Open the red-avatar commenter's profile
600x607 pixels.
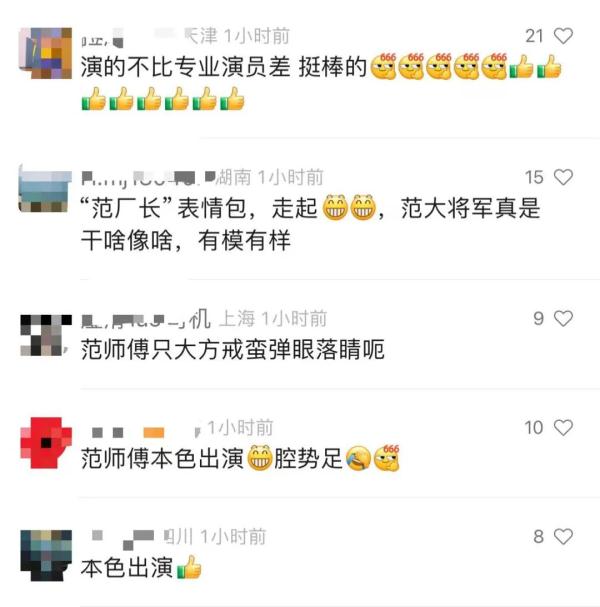click(45, 441)
